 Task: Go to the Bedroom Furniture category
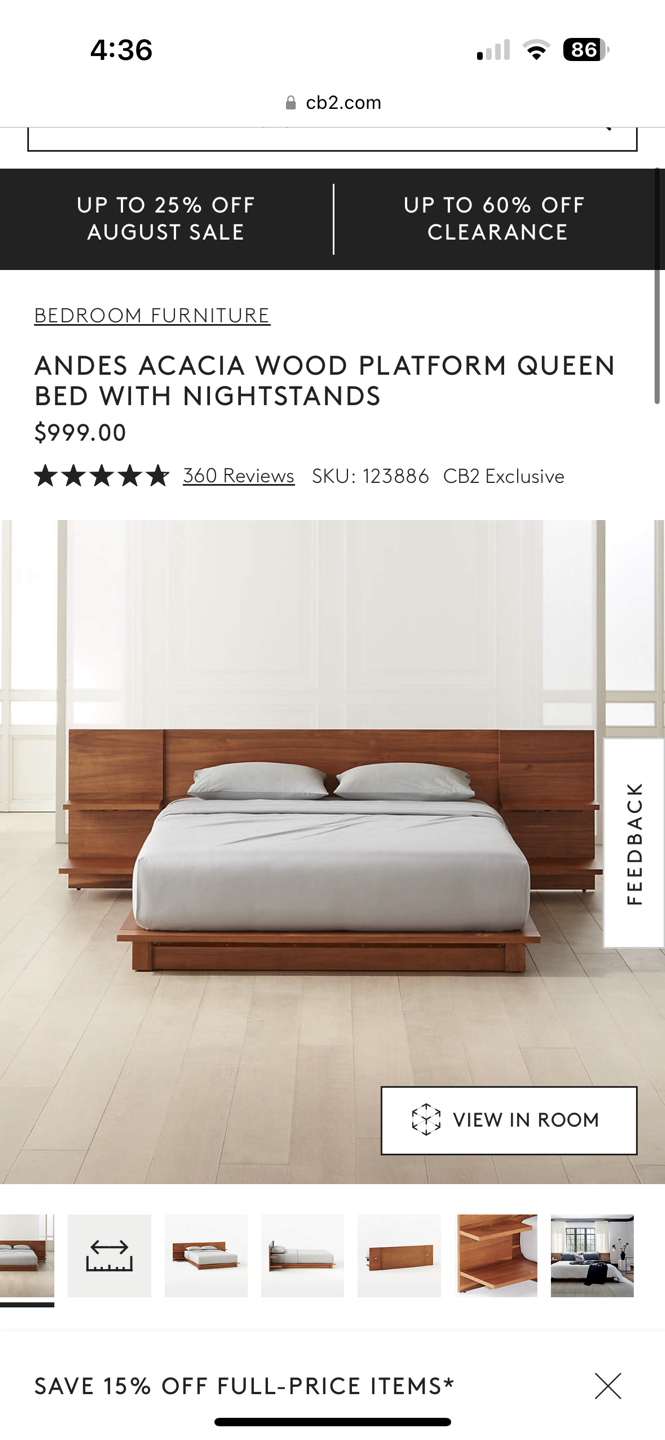(152, 316)
